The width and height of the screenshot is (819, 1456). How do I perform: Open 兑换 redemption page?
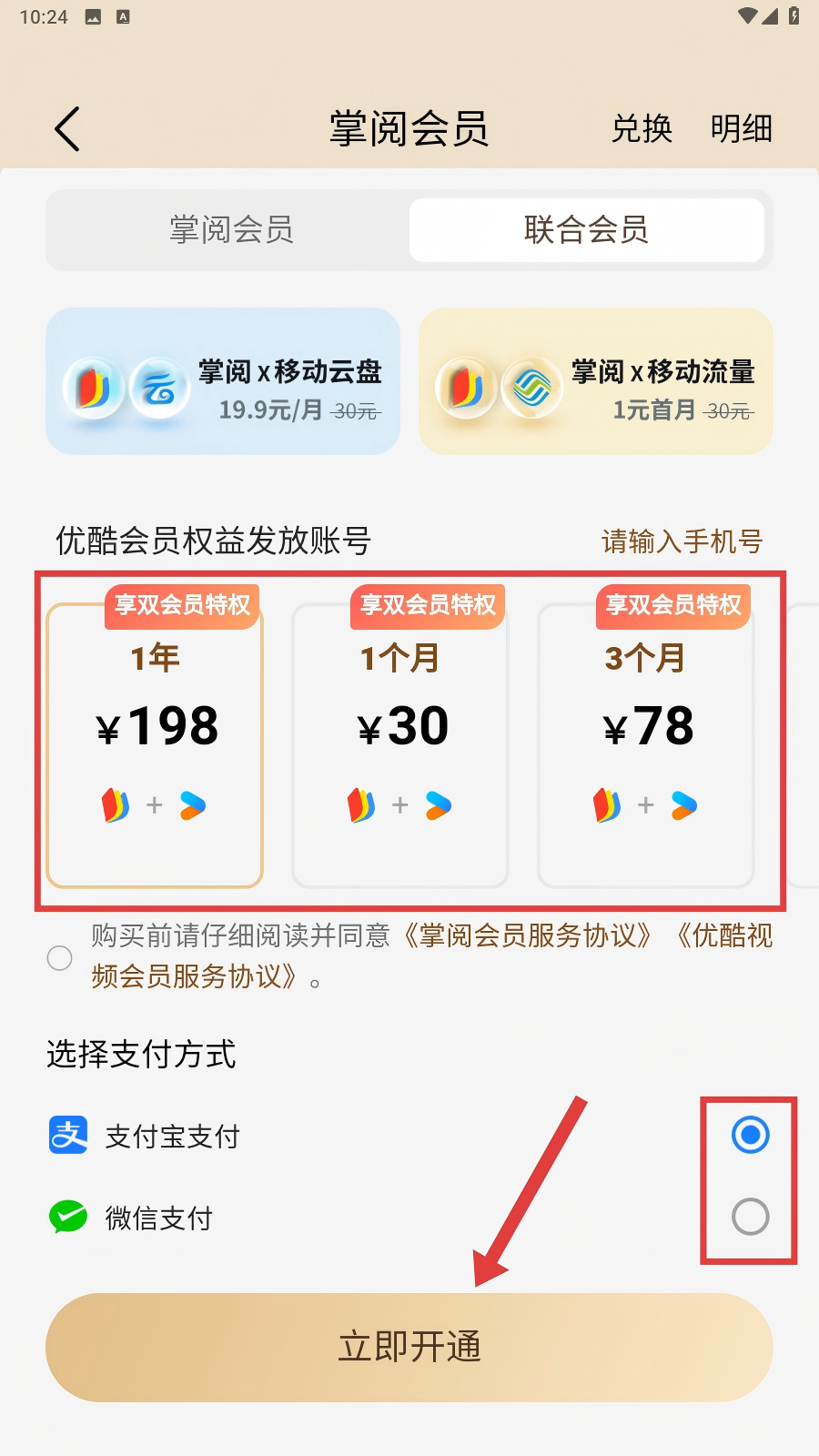click(642, 129)
